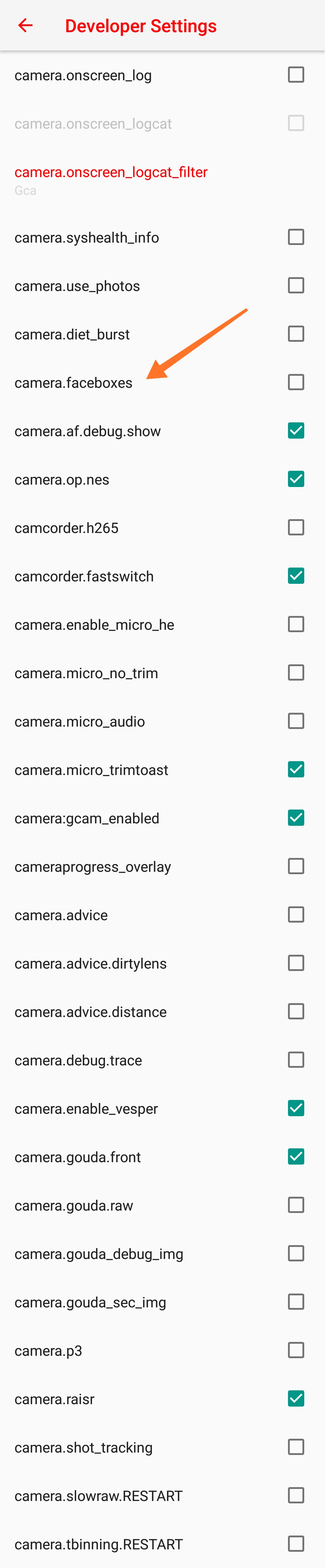The height and width of the screenshot is (1568, 325).
Task: Check camera.syshealth_info option
Action: point(296,237)
